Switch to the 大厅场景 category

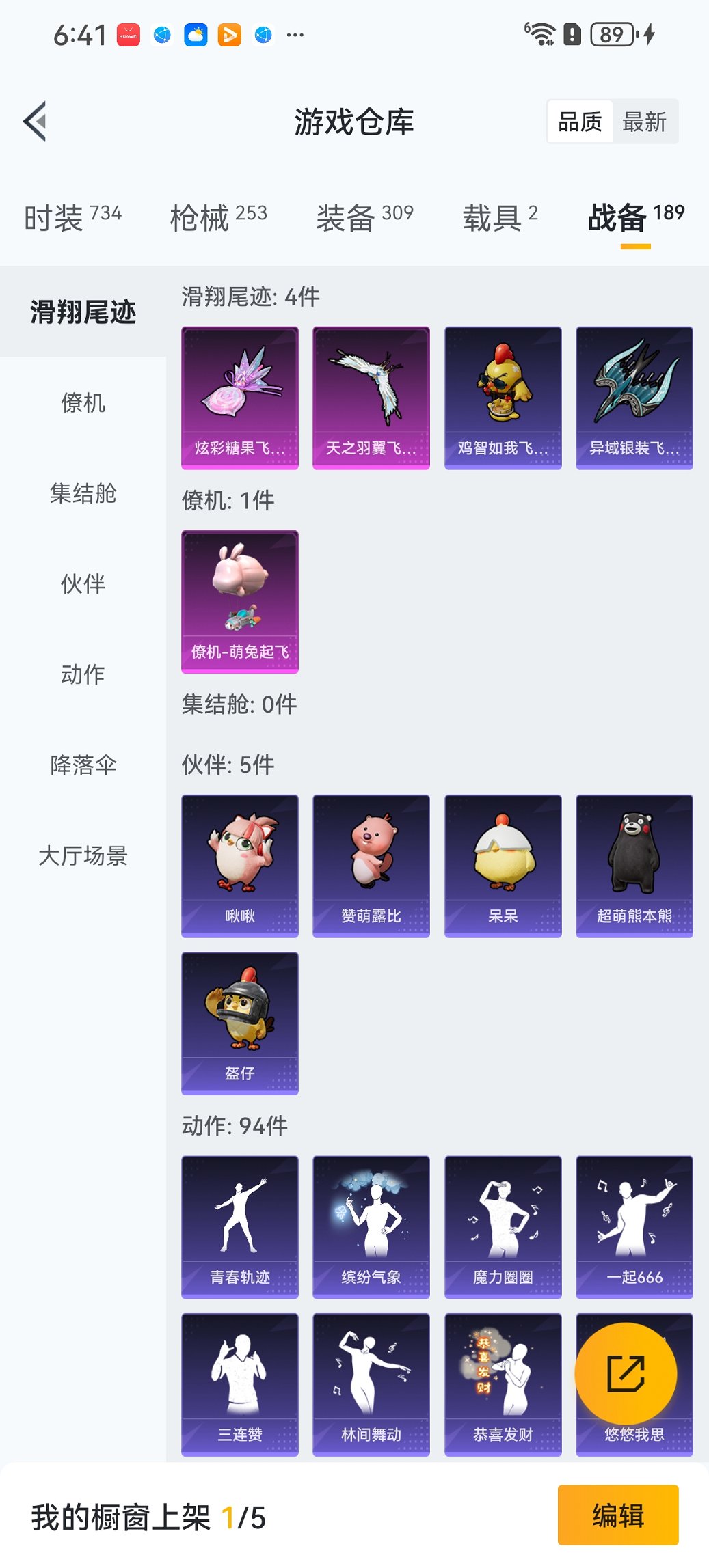(x=83, y=857)
